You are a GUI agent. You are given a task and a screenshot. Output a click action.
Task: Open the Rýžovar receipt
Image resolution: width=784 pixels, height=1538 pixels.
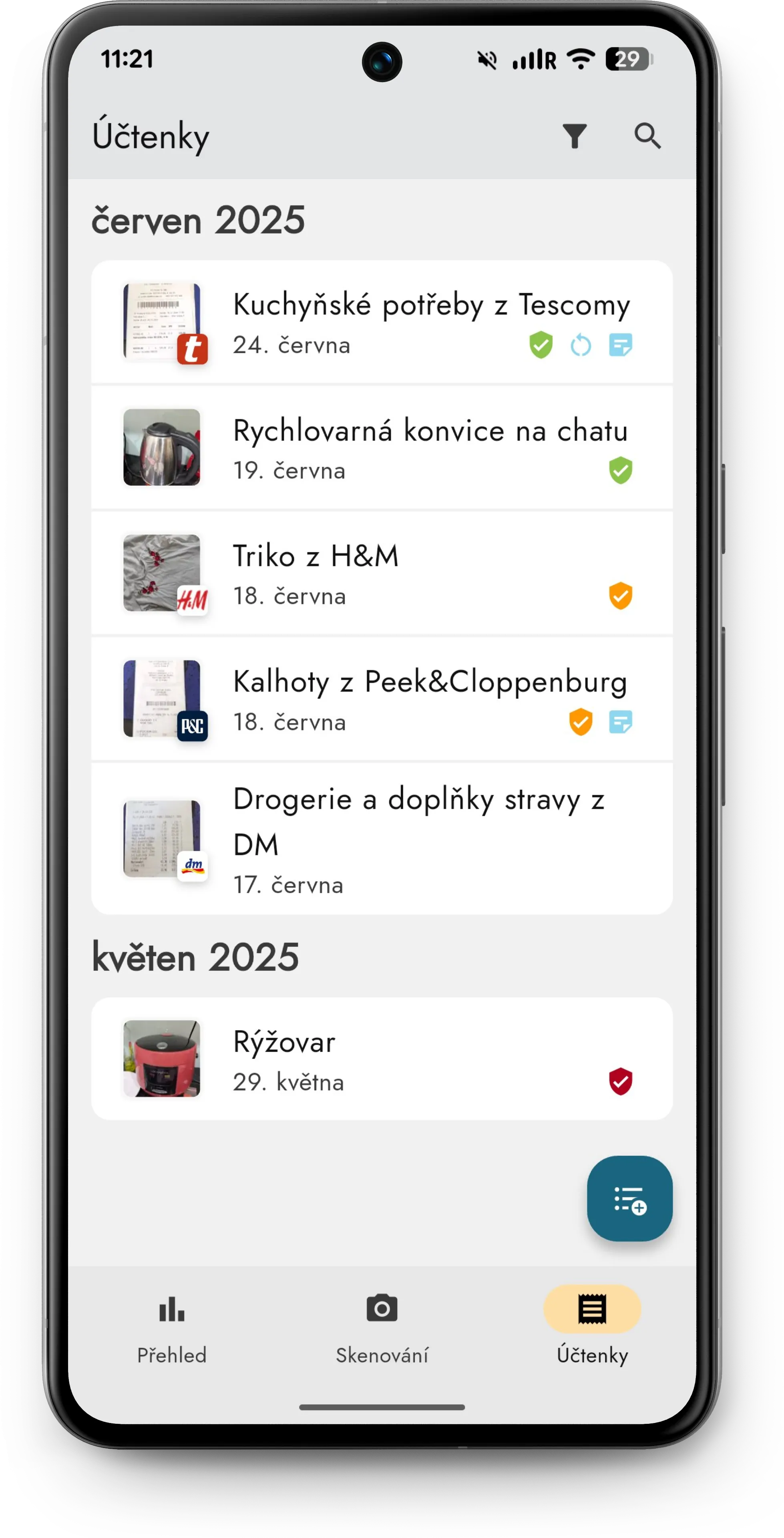coord(382,1059)
